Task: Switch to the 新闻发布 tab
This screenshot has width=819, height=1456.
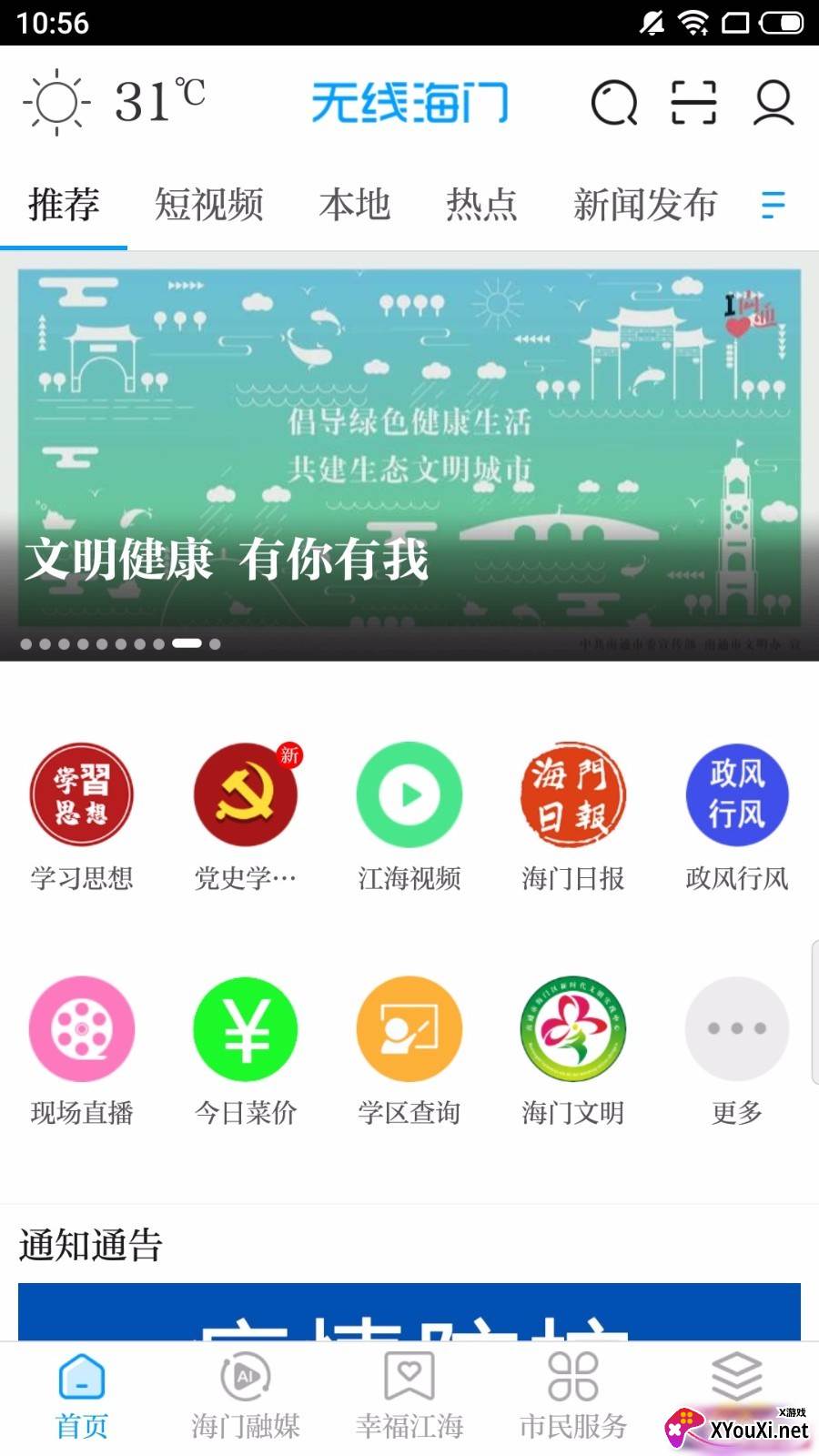Action: pyautogui.click(x=645, y=205)
